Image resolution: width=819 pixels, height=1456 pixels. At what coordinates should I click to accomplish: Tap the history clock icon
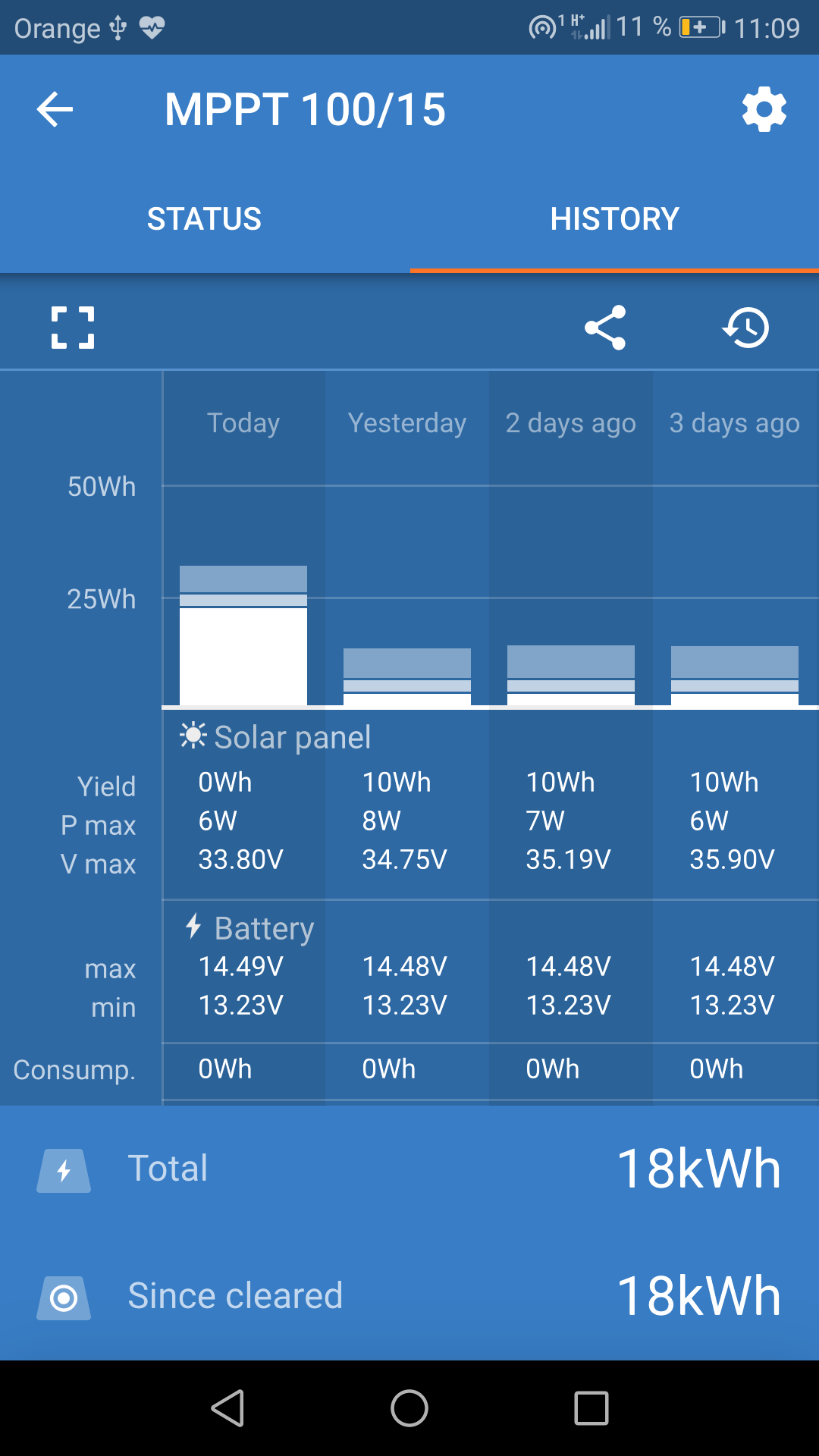[x=746, y=328]
